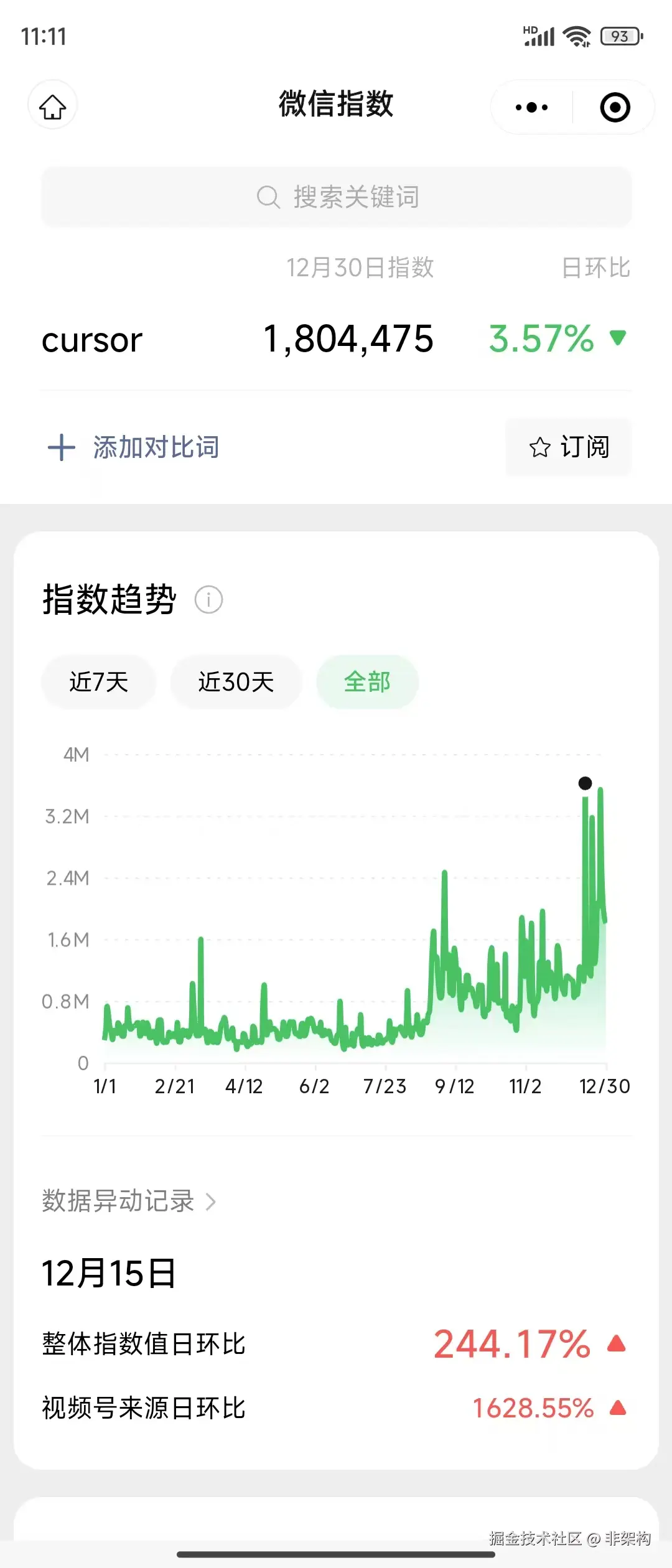Open the 日环比 column header

coord(595,268)
